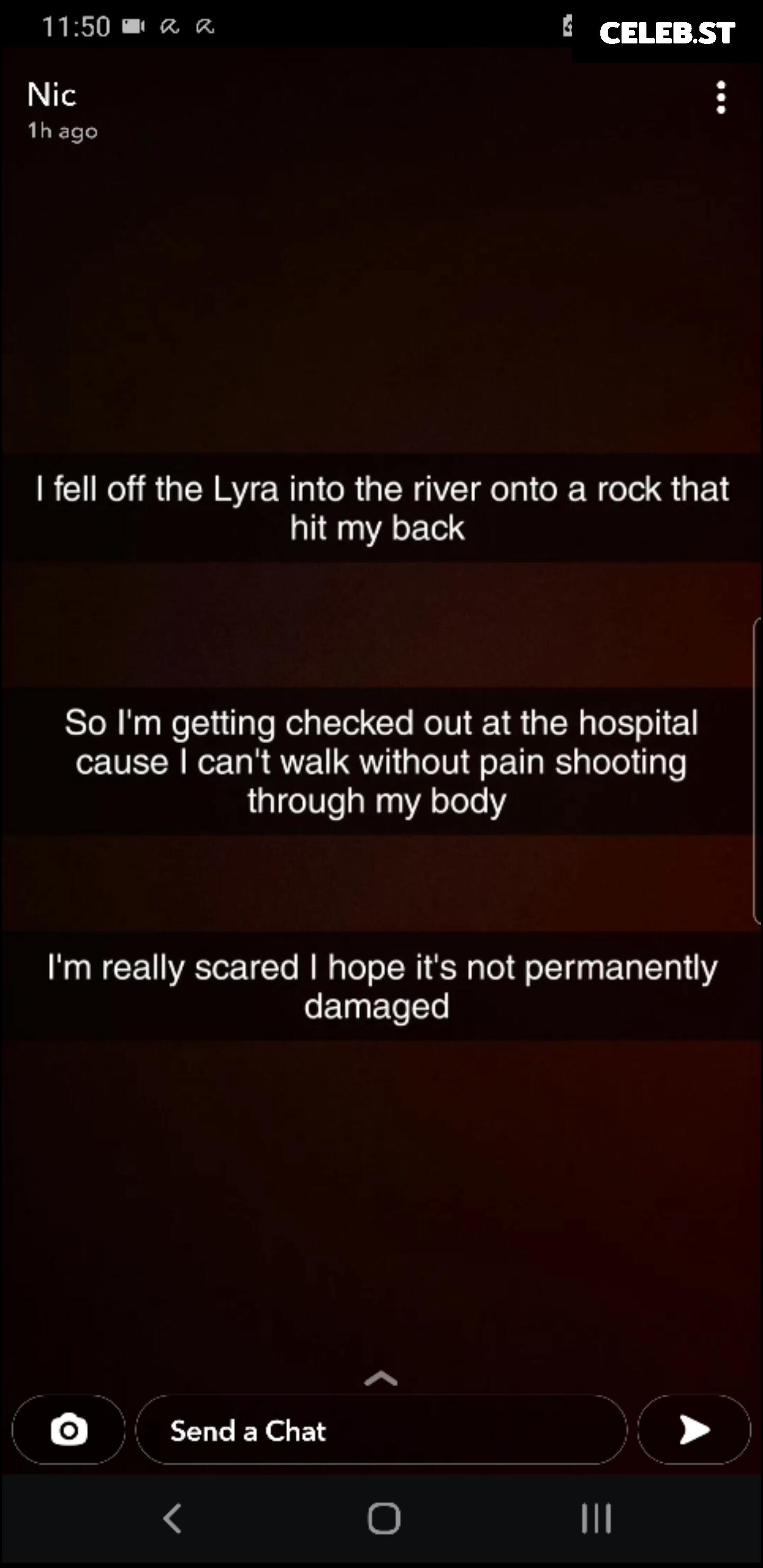Open the recent apps view
This screenshot has height=1568, width=763.
(596, 1518)
